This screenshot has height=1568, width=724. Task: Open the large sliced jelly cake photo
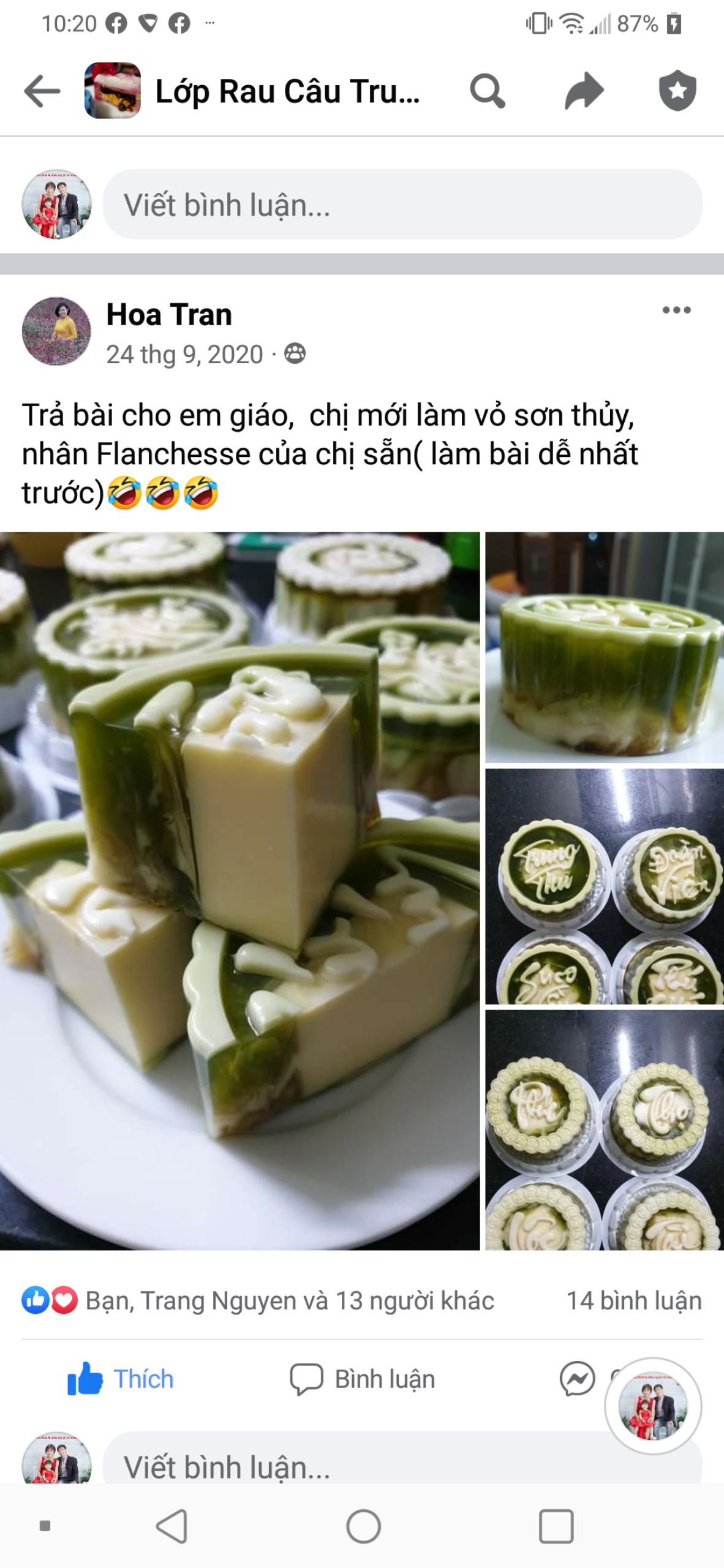(x=239, y=891)
